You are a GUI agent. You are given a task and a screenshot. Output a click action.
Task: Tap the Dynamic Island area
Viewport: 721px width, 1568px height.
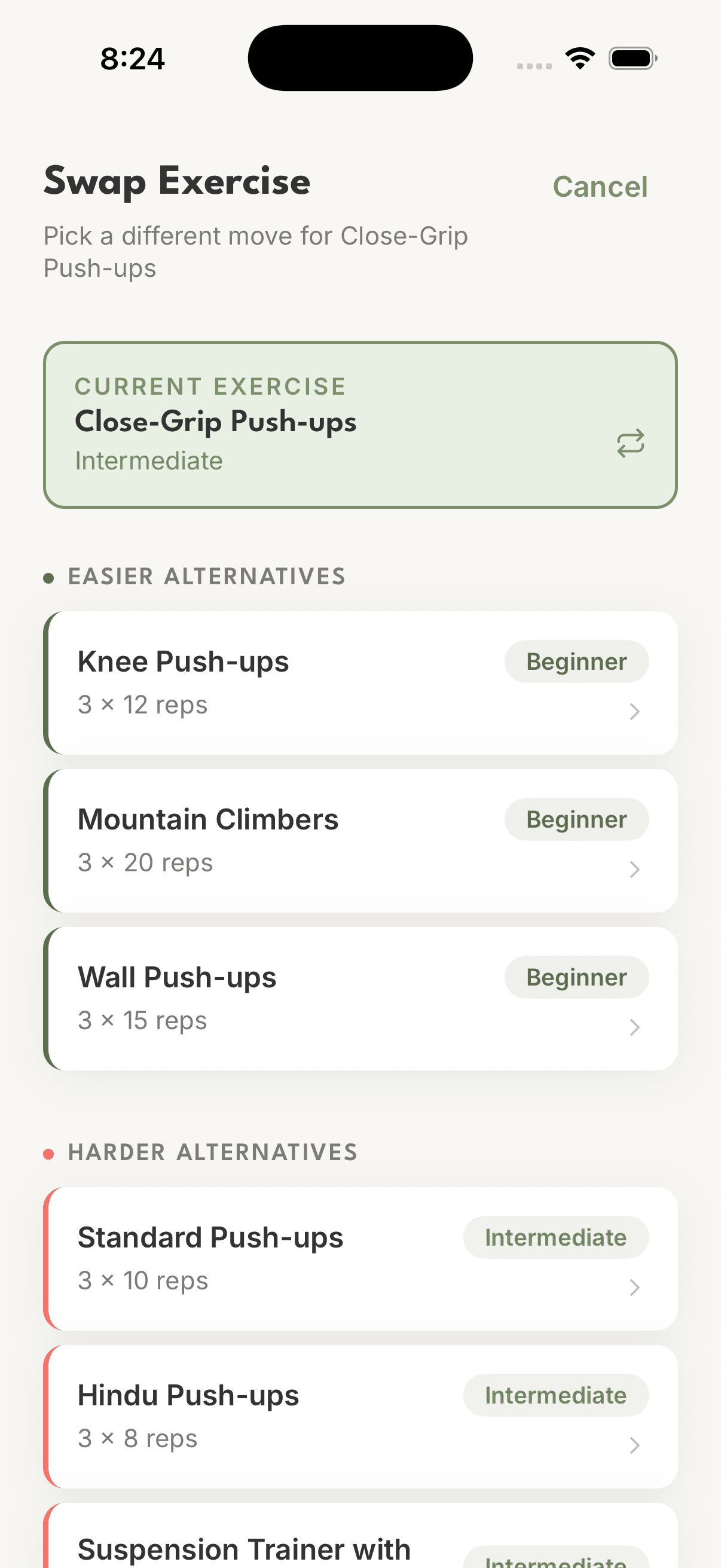pyautogui.click(x=360, y=57)
